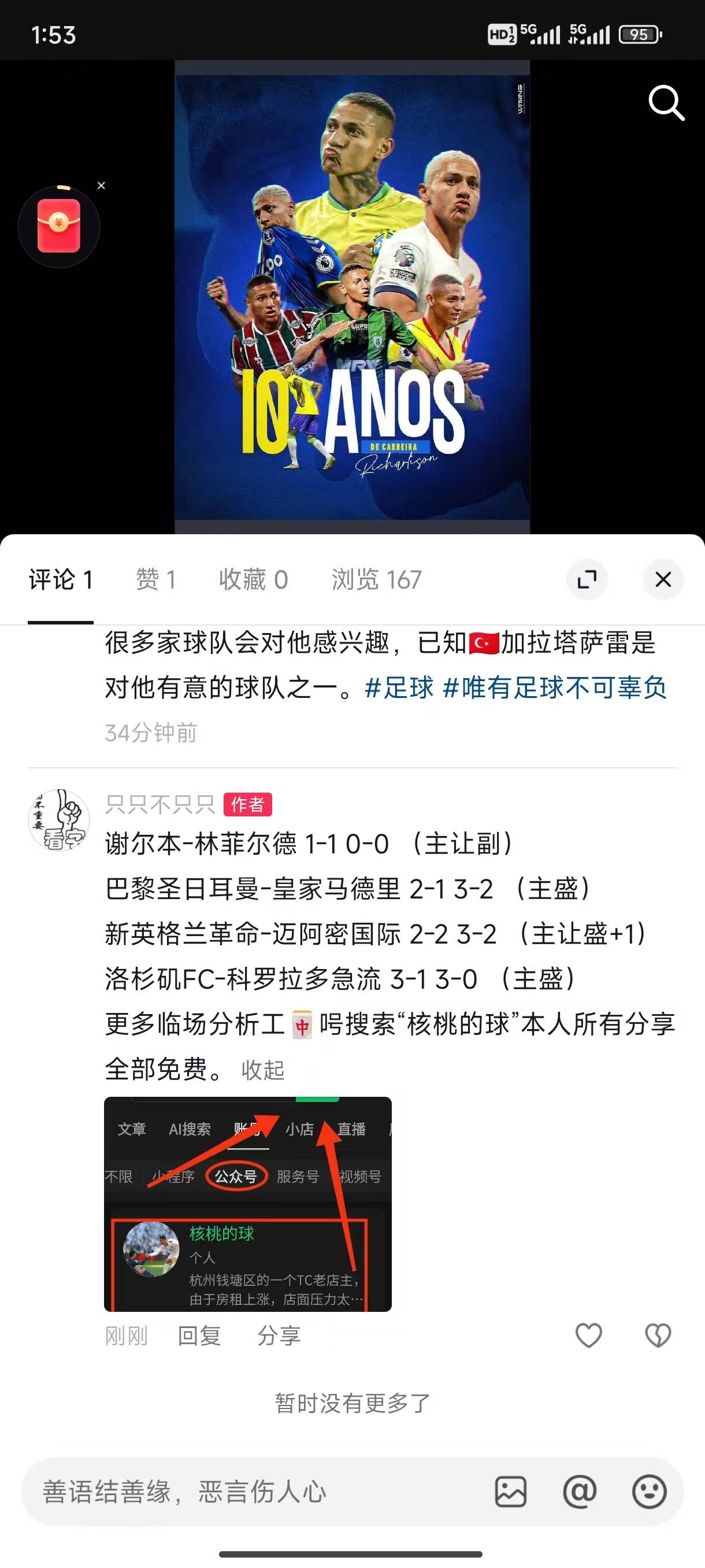The height and width of the screenshot is (1568, 705).
Task: Switch to the 浏览 167 tab
Action: tap(376, 579)
